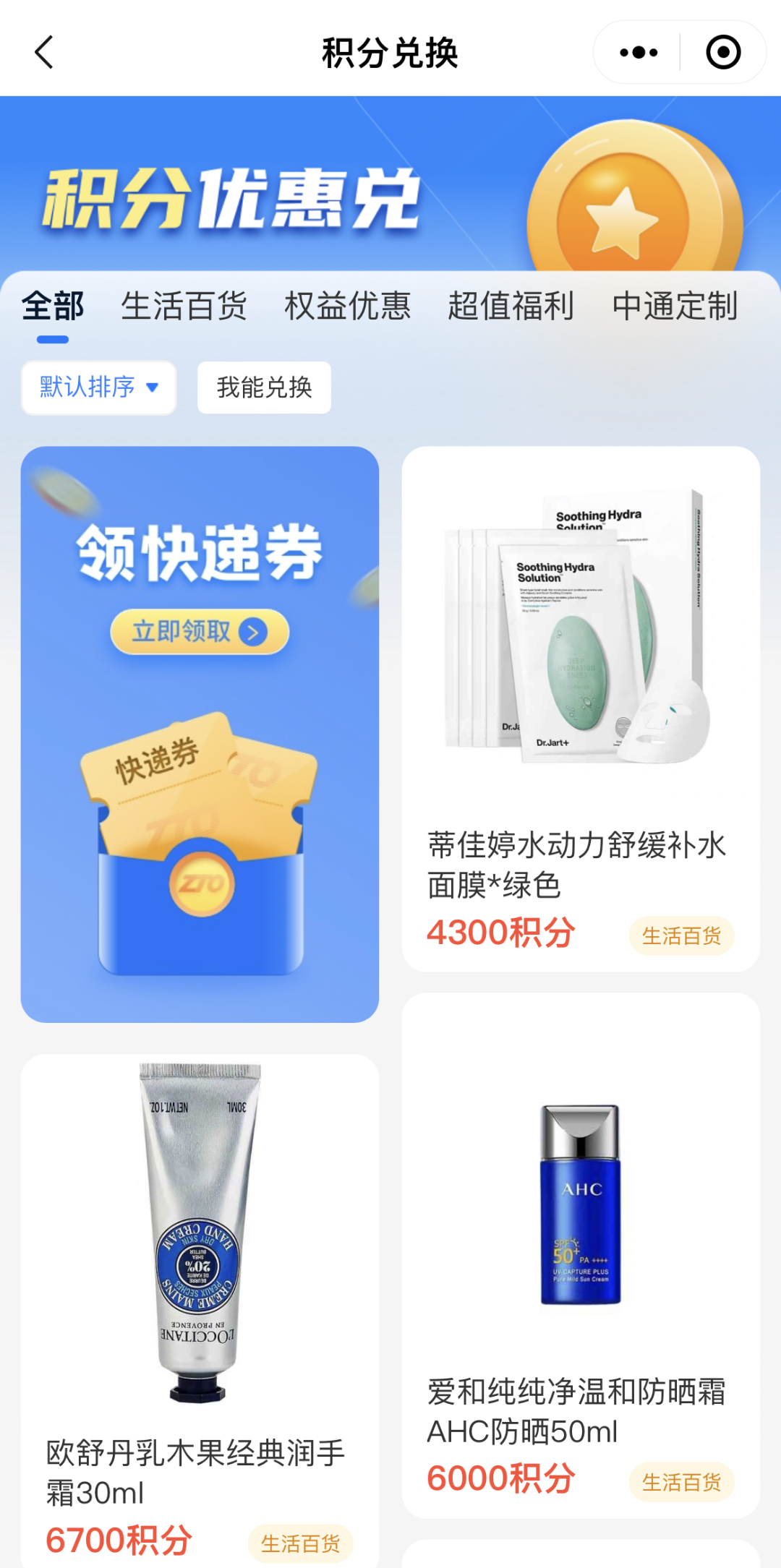Select the 全部 tab

click(x=53, y=307)
